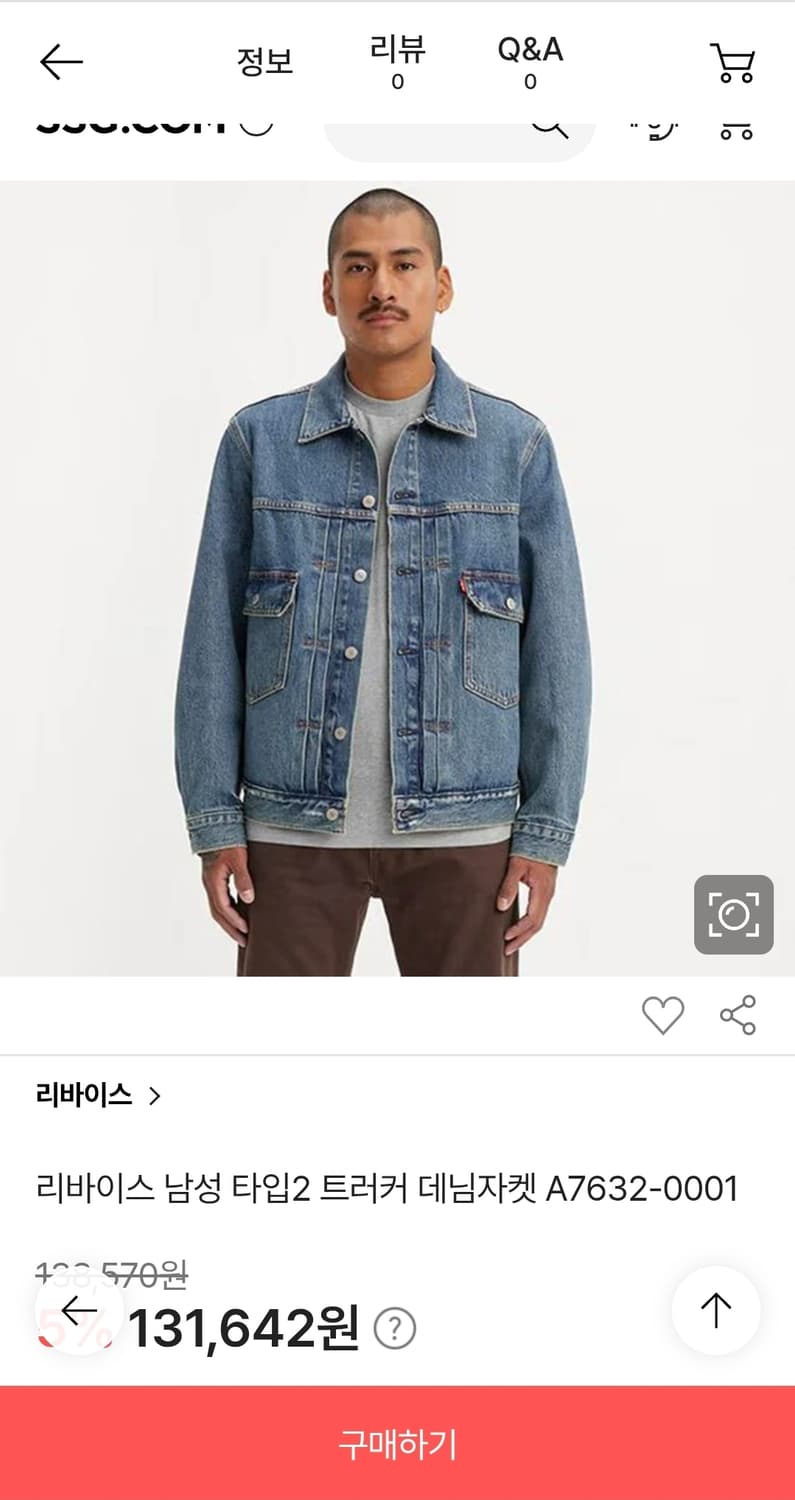Click the share icon below product image

click(x=737, y=1015)
